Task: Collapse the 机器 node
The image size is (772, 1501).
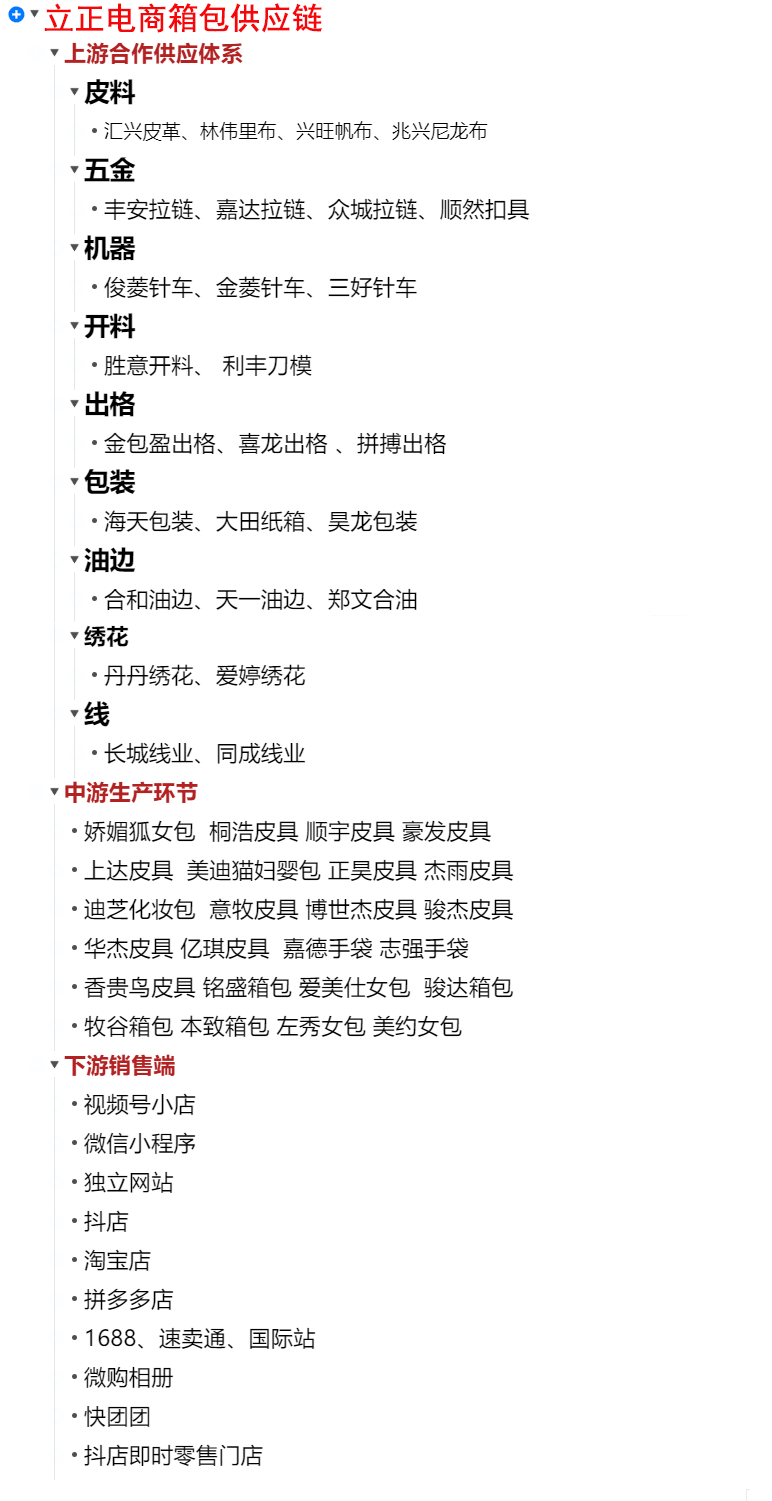Action: point(74,248)
